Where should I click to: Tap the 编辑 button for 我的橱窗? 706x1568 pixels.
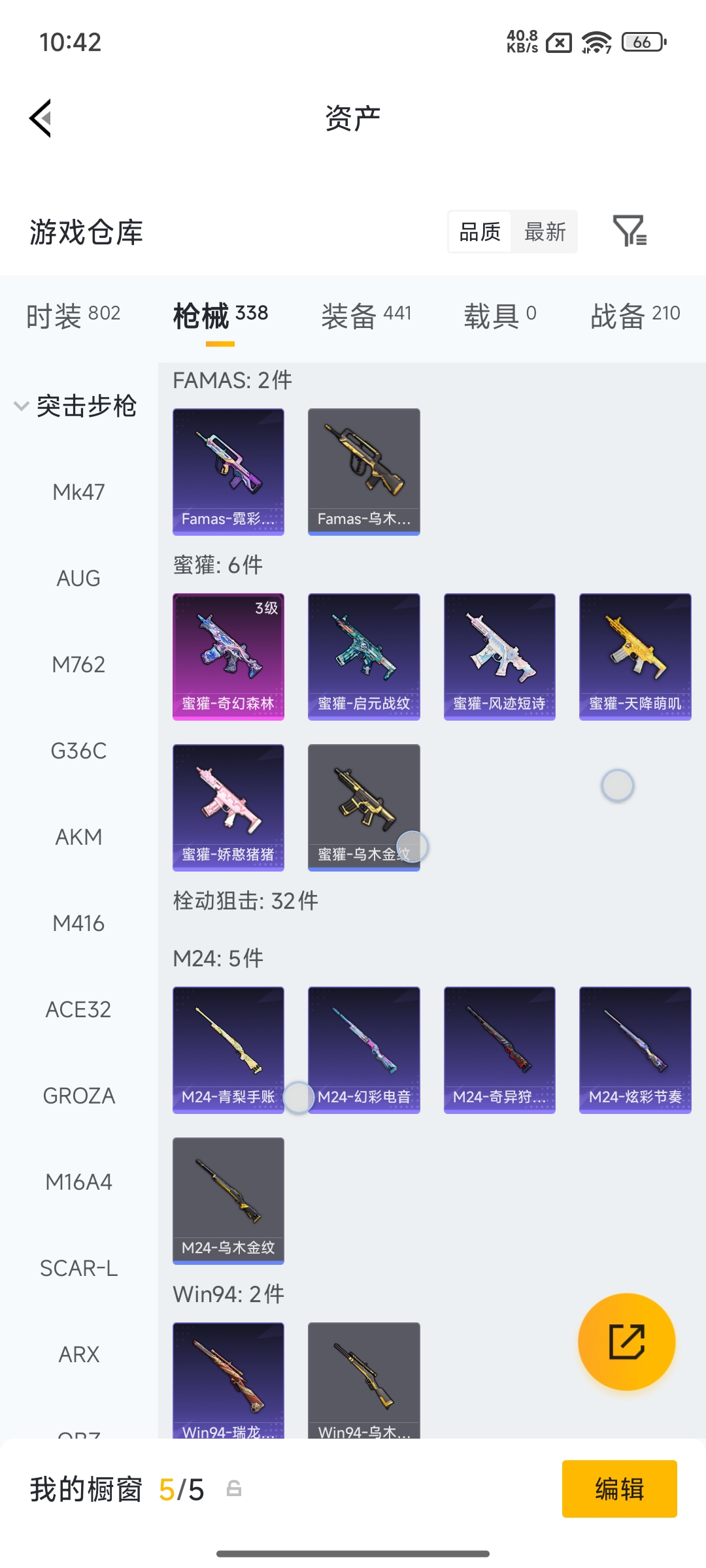pyautogui.click(x=619, y=1489)
